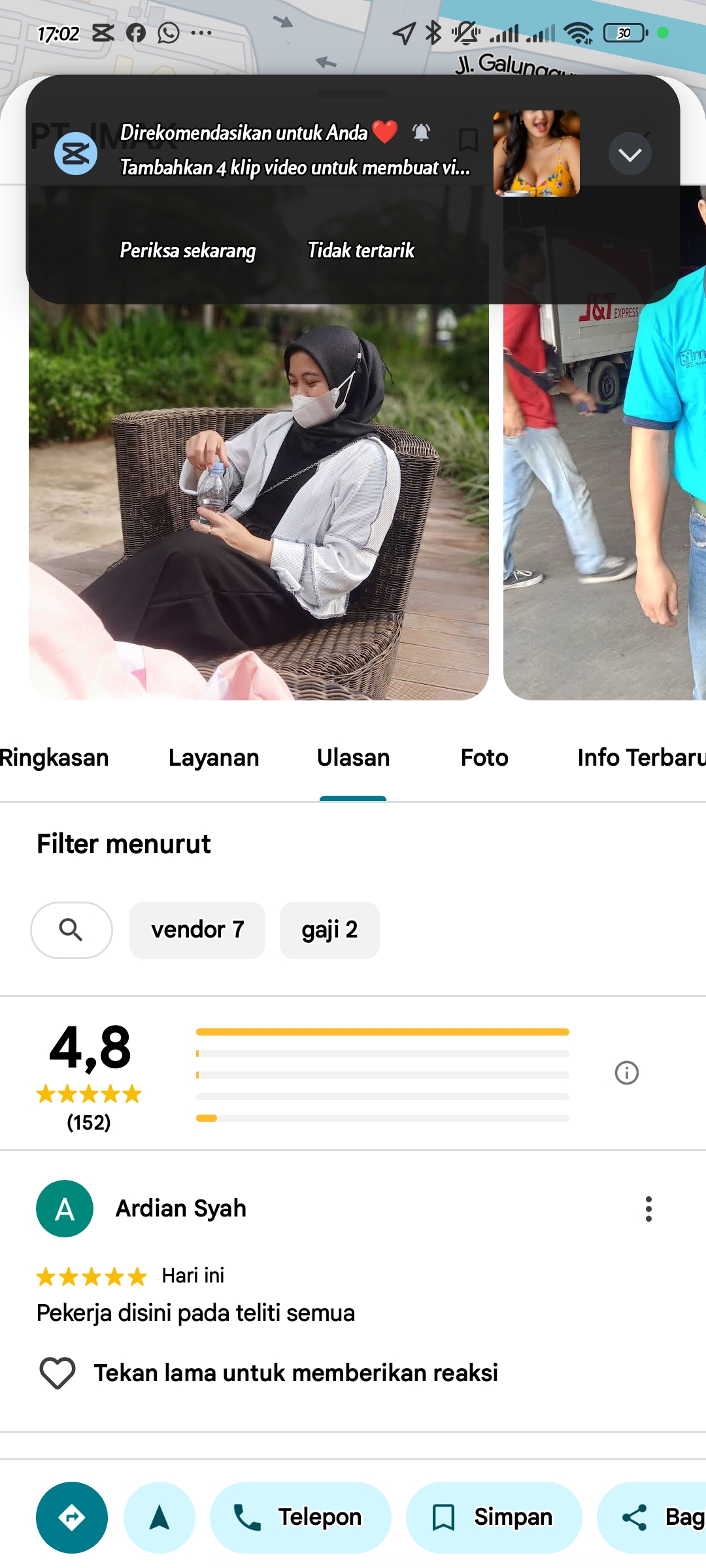Dismiss the notification with Tidak tertarik

click(361, 250)
